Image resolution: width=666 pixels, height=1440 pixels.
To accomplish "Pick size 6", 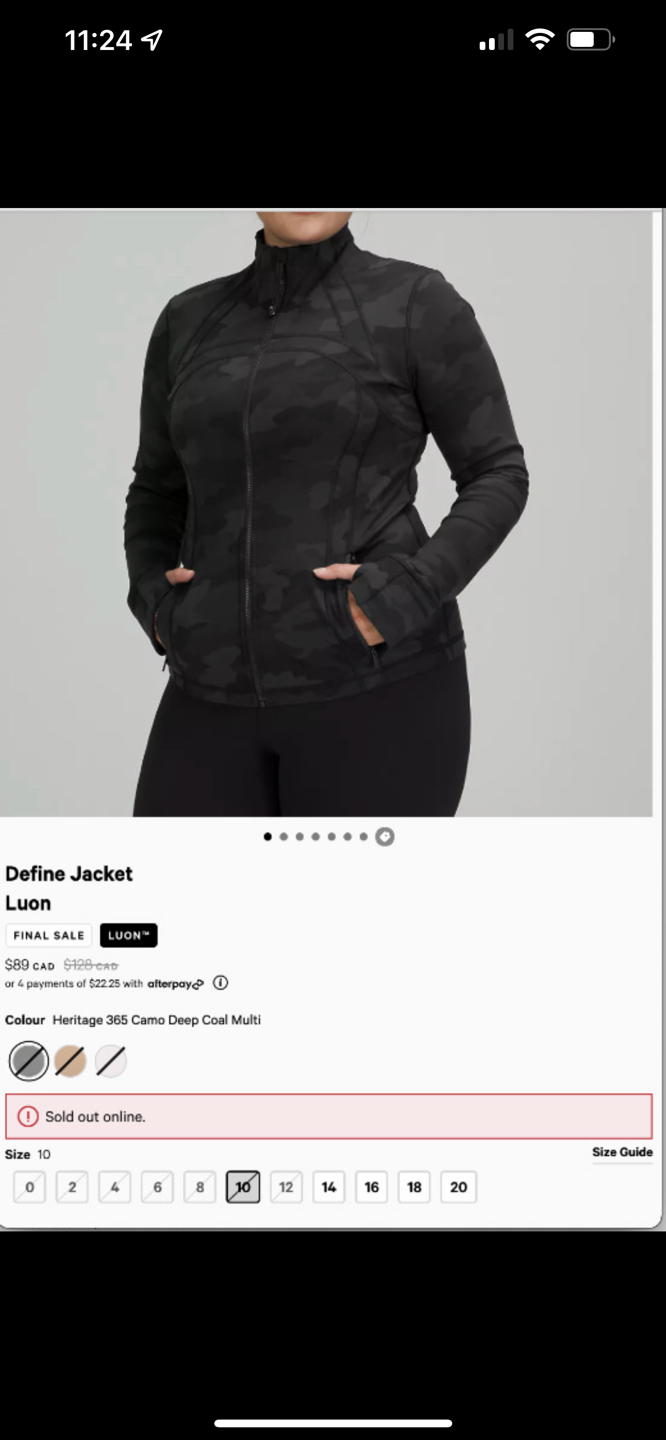I will tap(157, 1187).
